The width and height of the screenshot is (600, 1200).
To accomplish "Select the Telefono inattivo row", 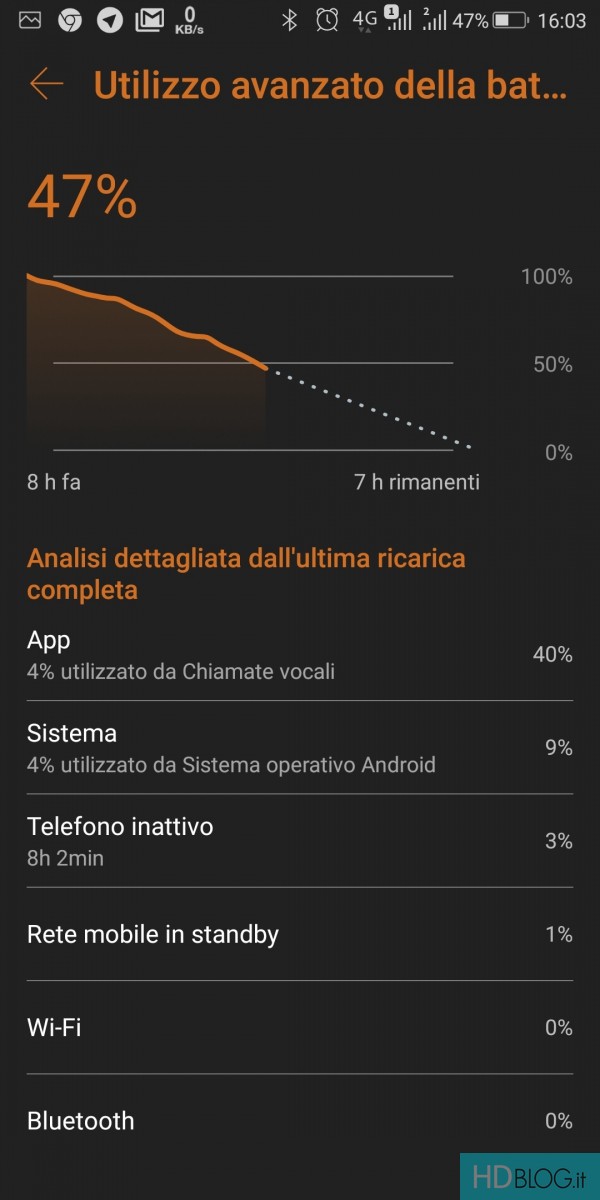I will 299,841.
